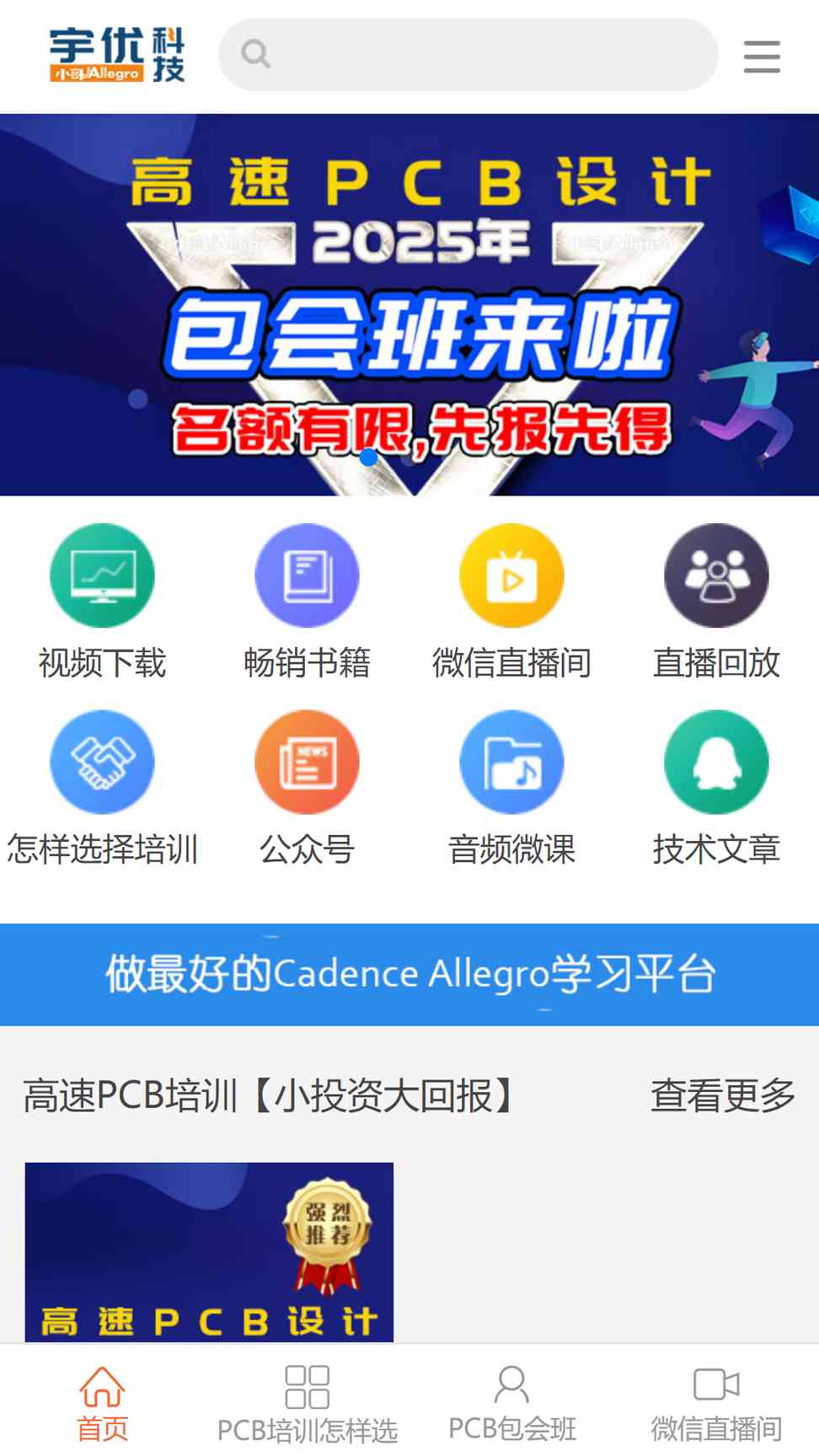The image size is (819, 1456).
Task: Open the Cadence Allegro学习平台 blue banner
Action: tap(409, 974)
